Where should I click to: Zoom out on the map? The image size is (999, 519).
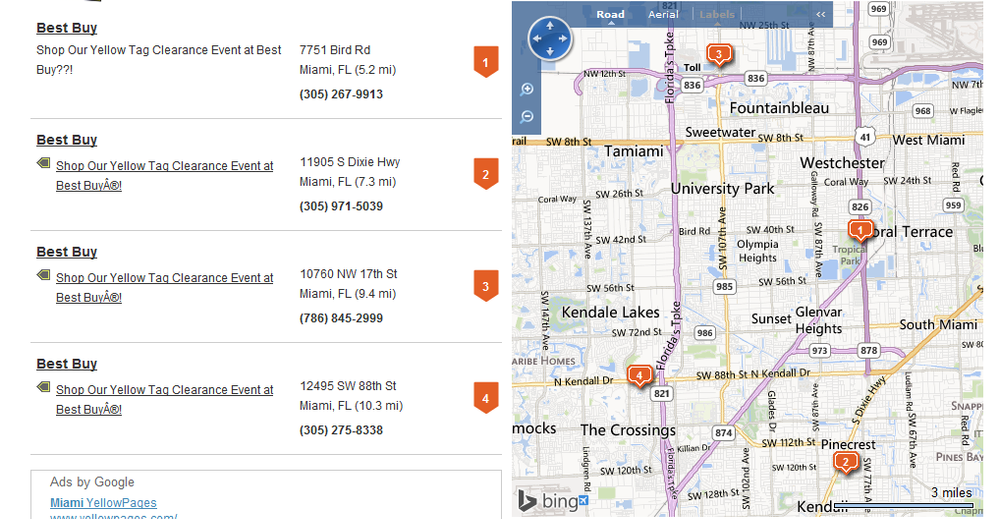click(x=527, y=117)
